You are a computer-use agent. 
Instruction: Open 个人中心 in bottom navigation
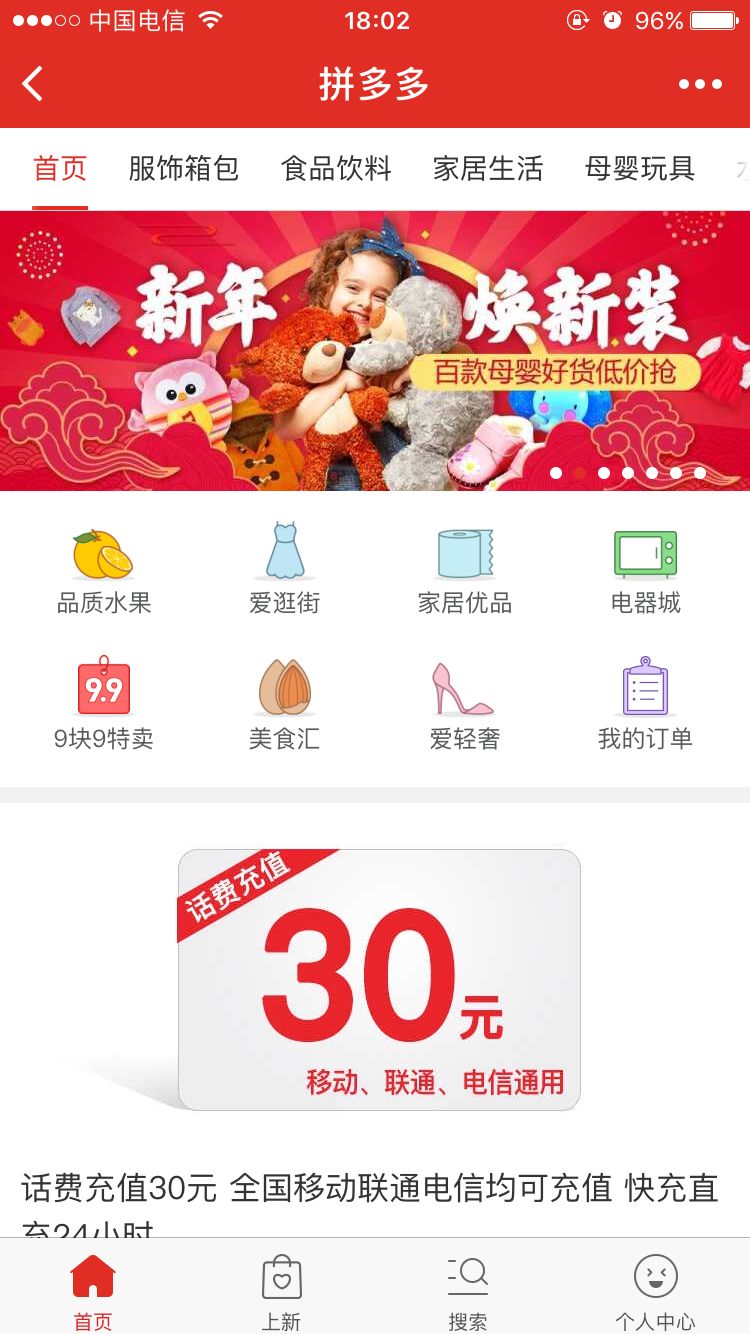pyautogui.click(x=655, y=1293)
